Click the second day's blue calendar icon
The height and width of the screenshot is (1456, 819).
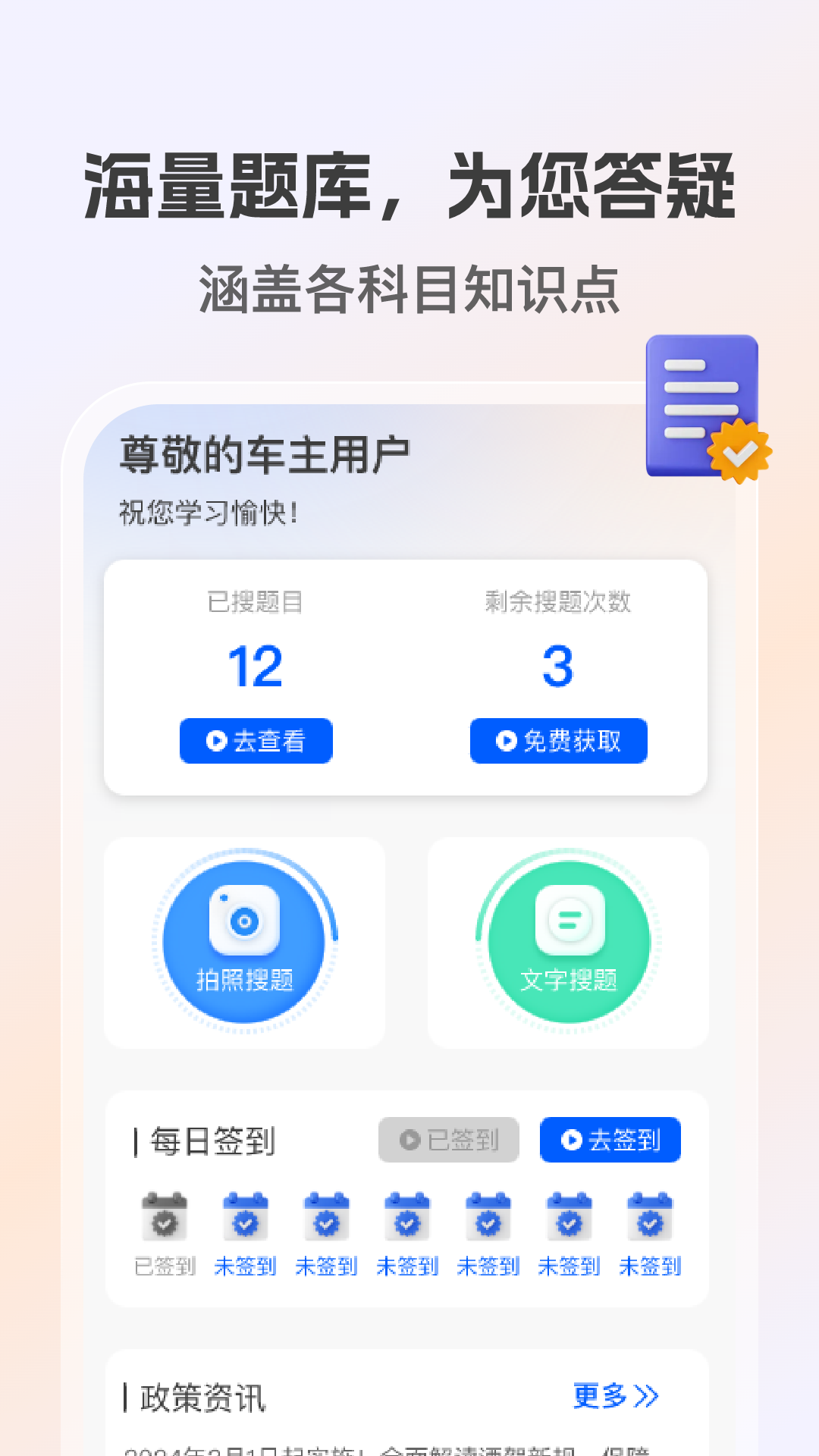tap(245, 1216)
